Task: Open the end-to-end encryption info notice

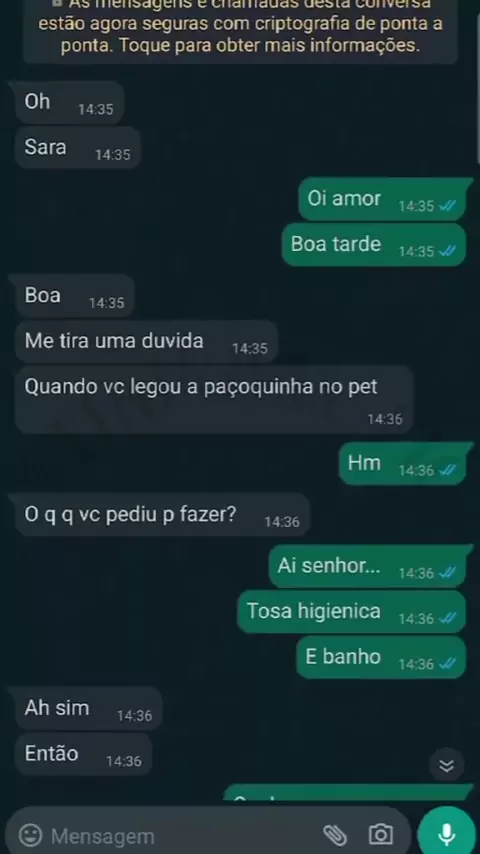Action: (x=240, y=32)
